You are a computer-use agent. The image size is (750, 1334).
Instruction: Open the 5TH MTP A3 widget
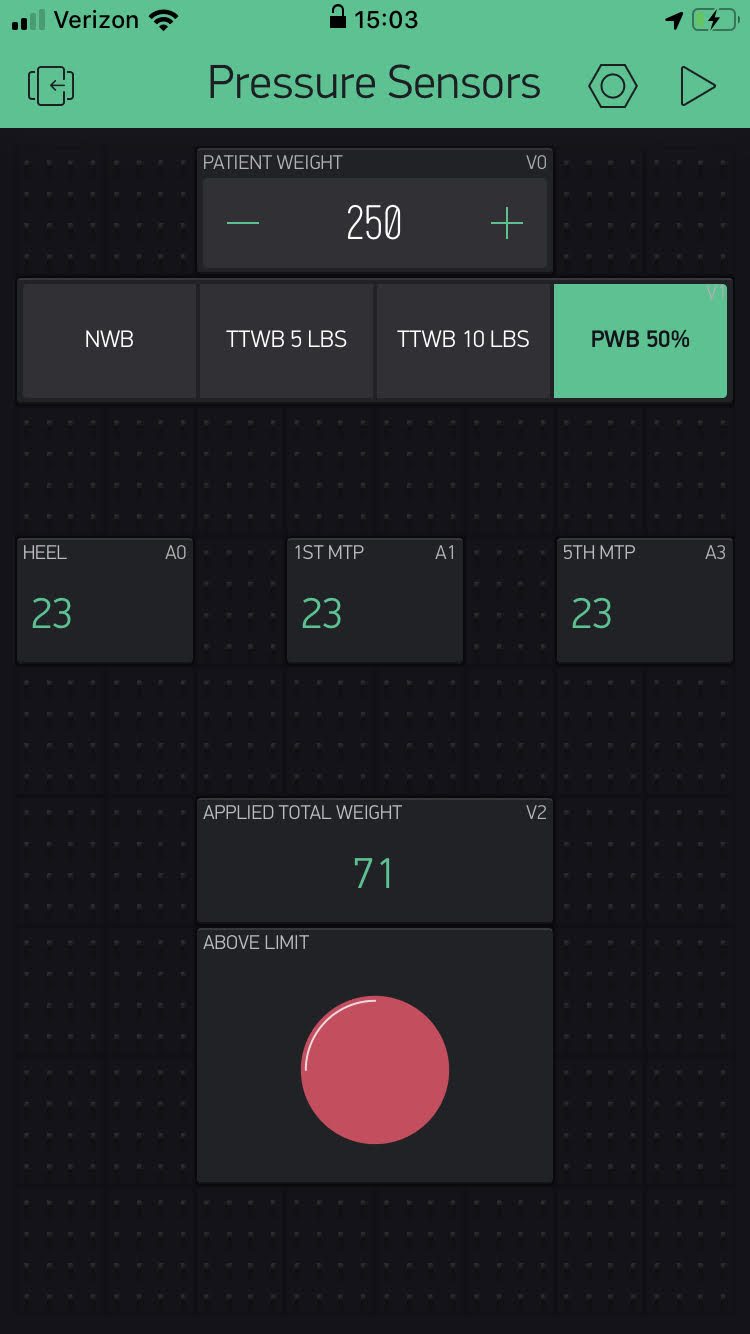[645, 600]
